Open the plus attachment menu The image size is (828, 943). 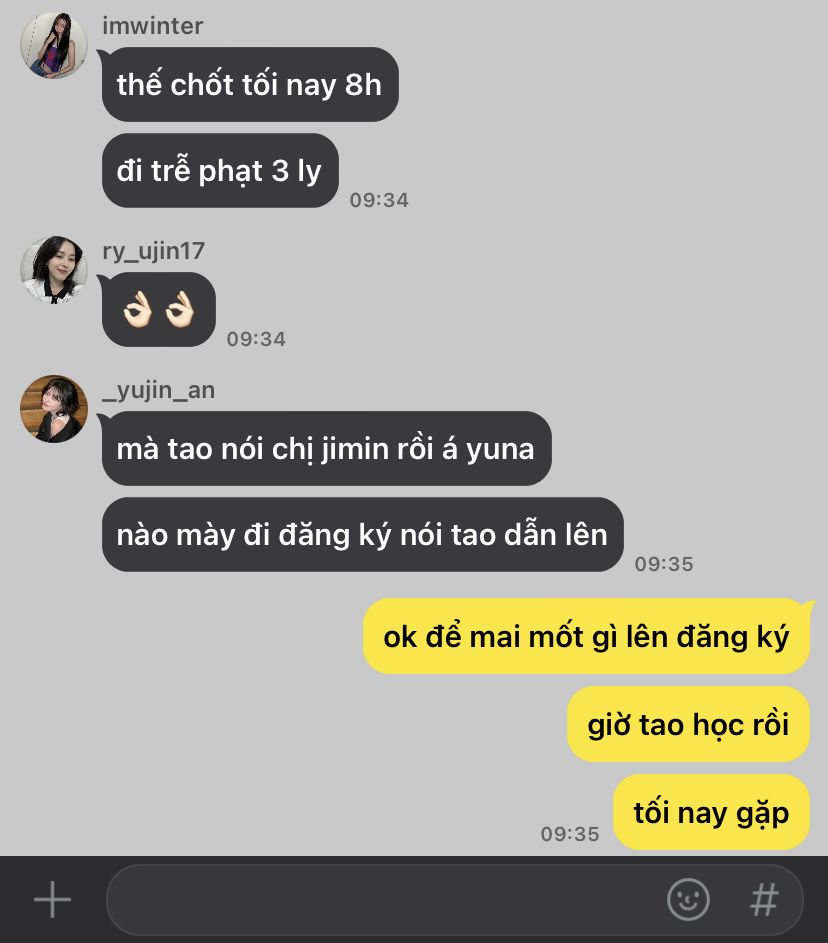tap(53, 900)
